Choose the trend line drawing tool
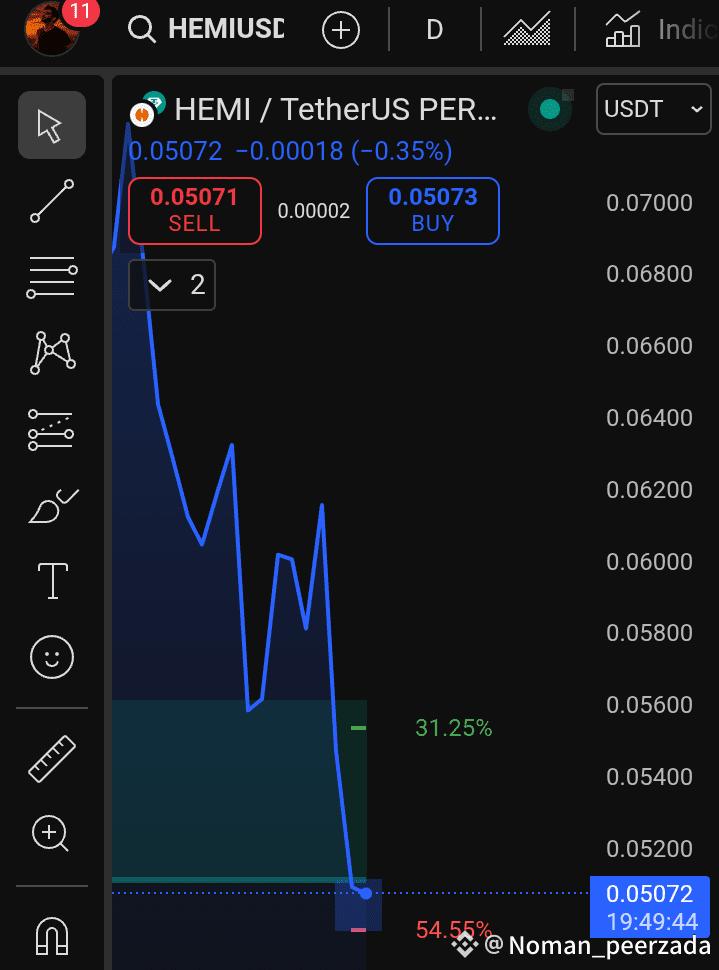The image size is (719, 970). tap(51, 201)
